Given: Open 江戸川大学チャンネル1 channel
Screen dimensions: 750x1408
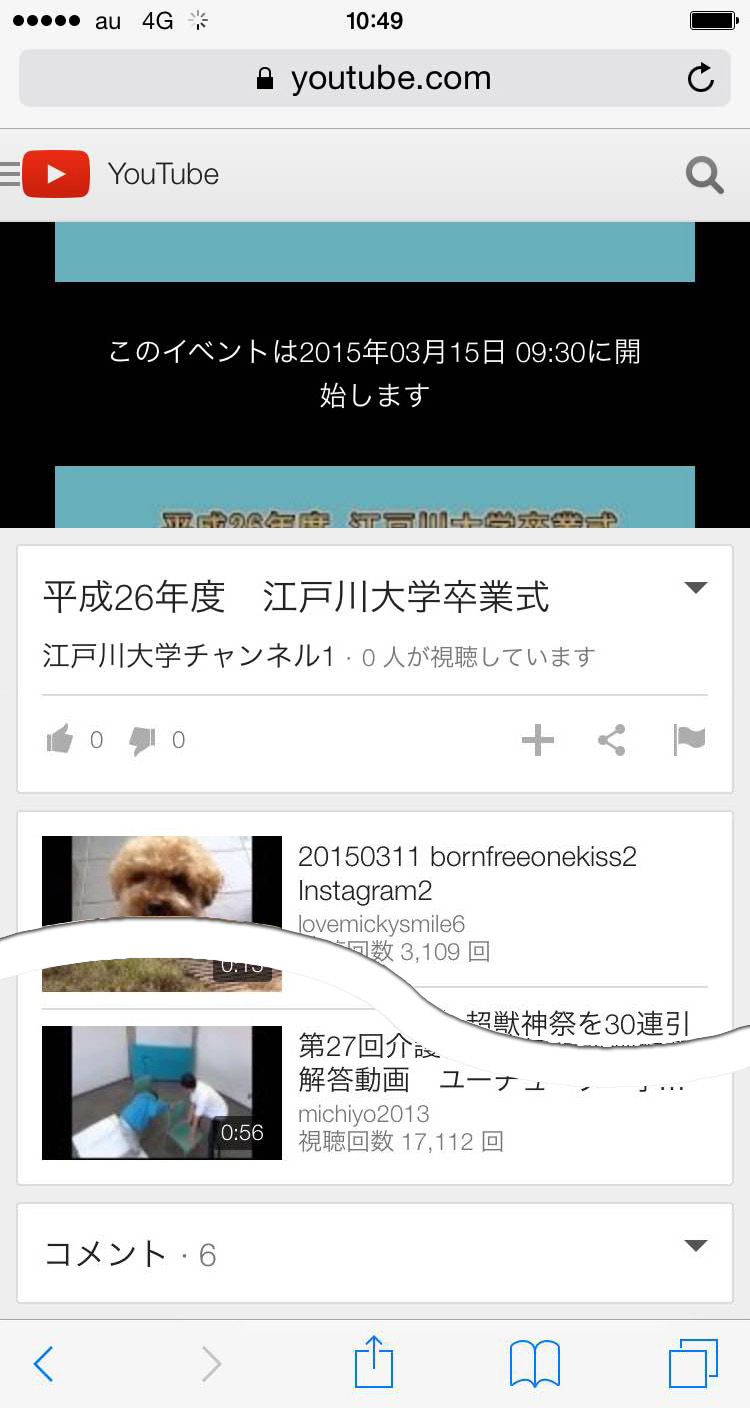Looking at the screenshot, I should [188, 656].
